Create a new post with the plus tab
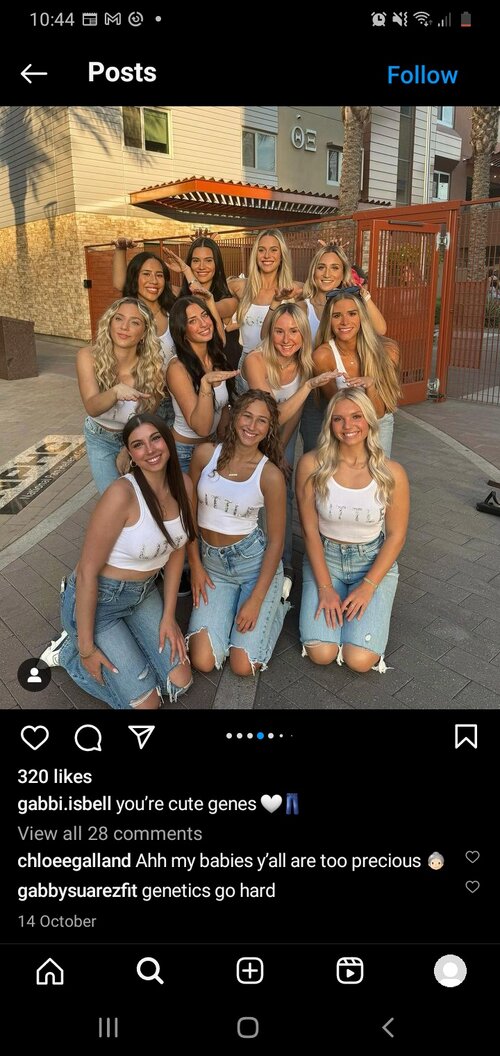This screenshot has height=1056, width=500. (x=250, y=971)
